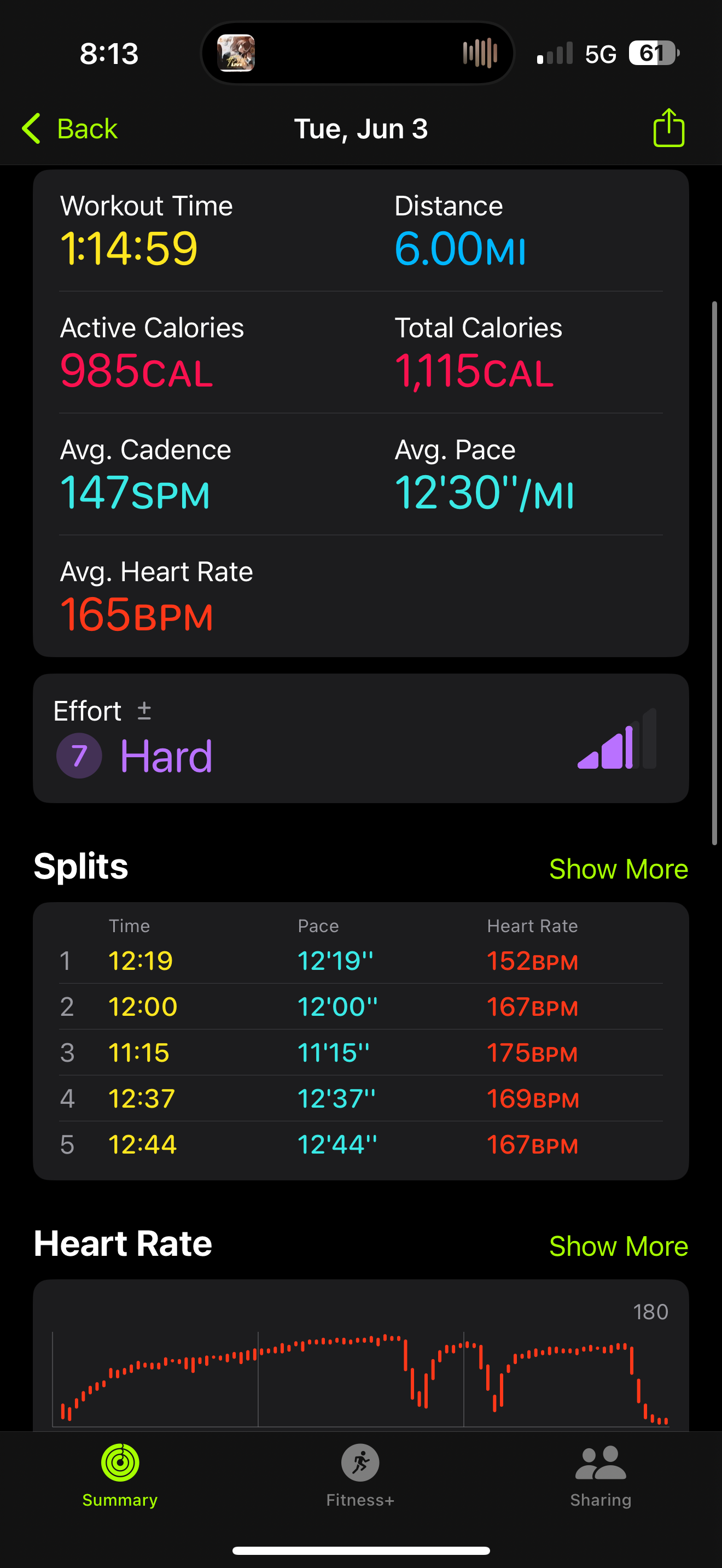This screenshot has height=1568, width=722.
Task: Share this workout summary
Action: point(668,128)
